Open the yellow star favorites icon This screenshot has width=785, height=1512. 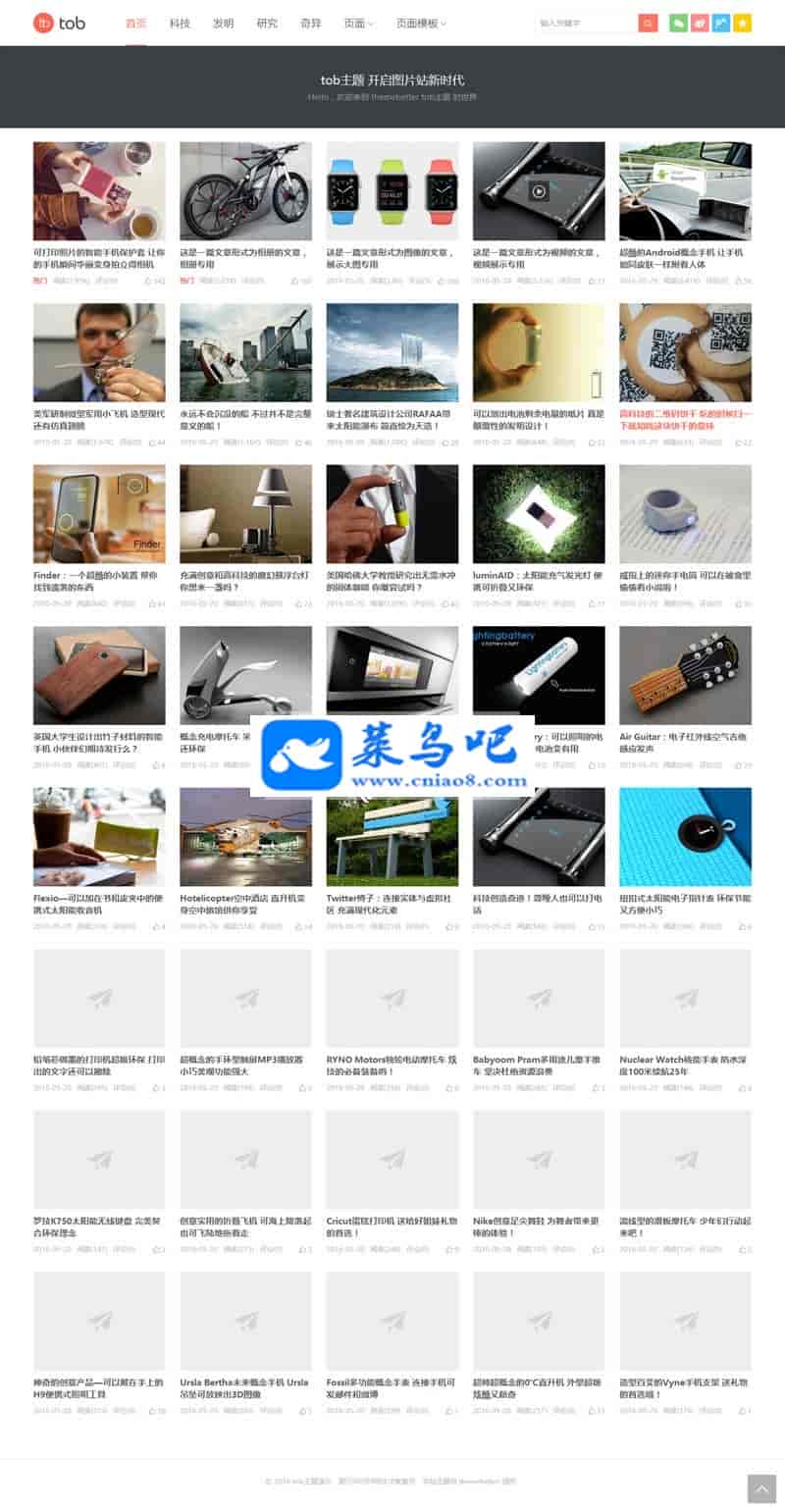[x=743, y=23]
